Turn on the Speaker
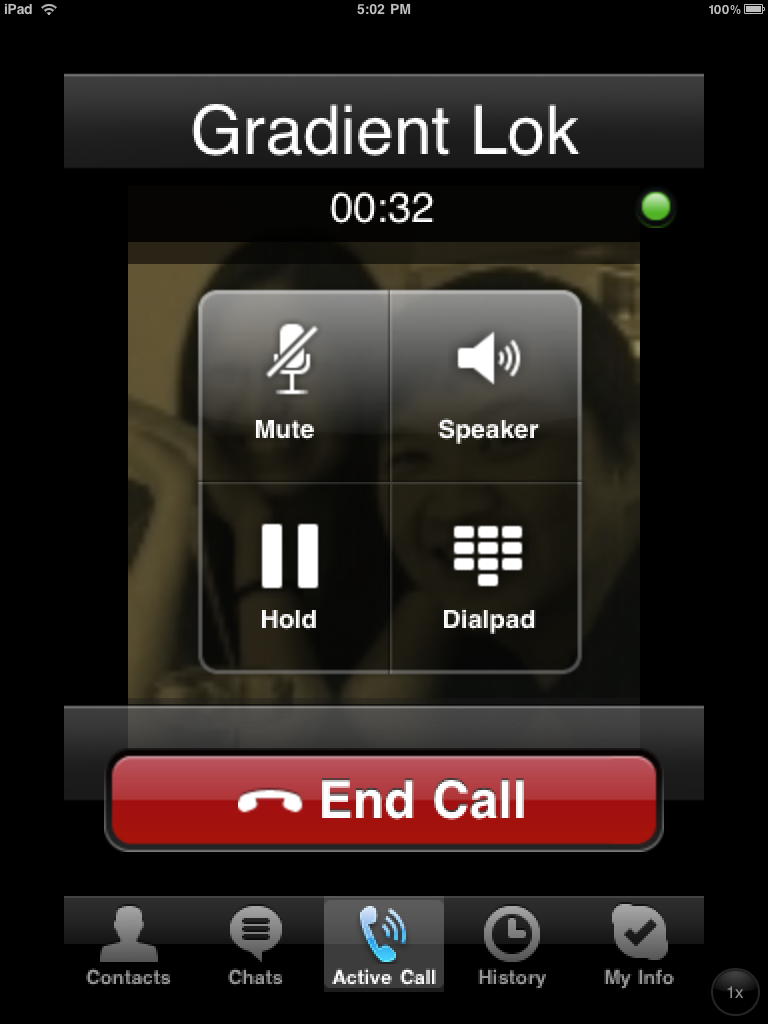This screenshot has height=1024, width=768. coord(487,385)
